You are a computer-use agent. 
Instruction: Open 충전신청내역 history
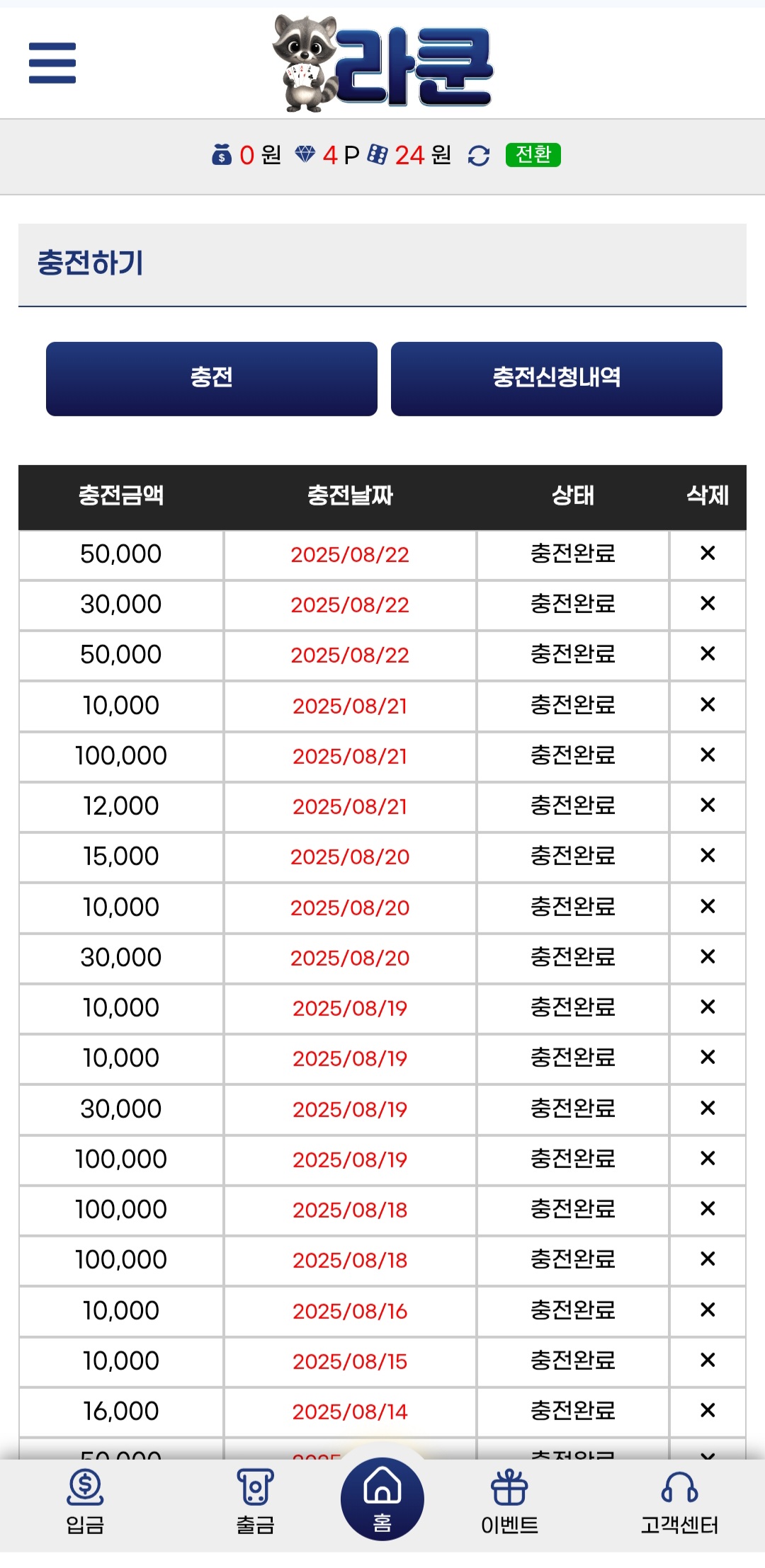point(556,378)
